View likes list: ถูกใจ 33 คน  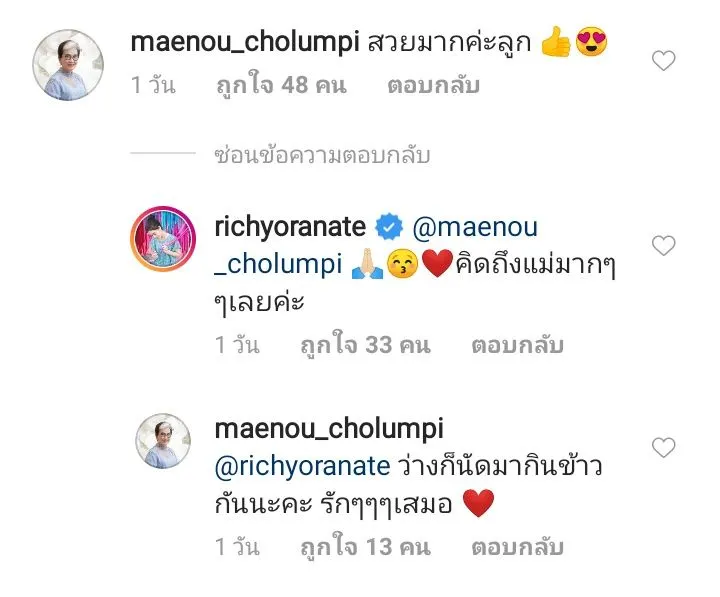(x=365, y=346)
